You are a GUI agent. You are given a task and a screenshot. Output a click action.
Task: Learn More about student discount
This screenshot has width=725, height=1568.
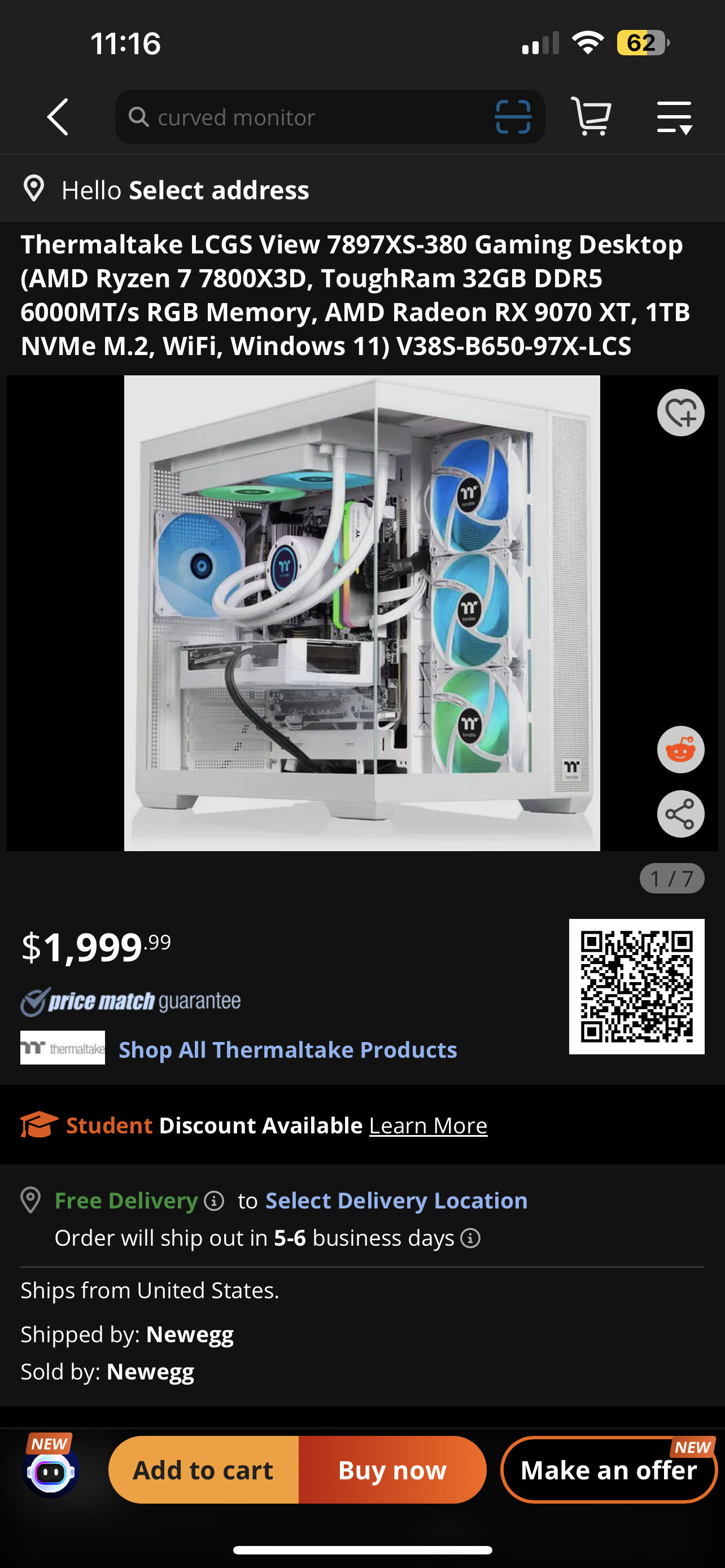(x=428, y=1125)
